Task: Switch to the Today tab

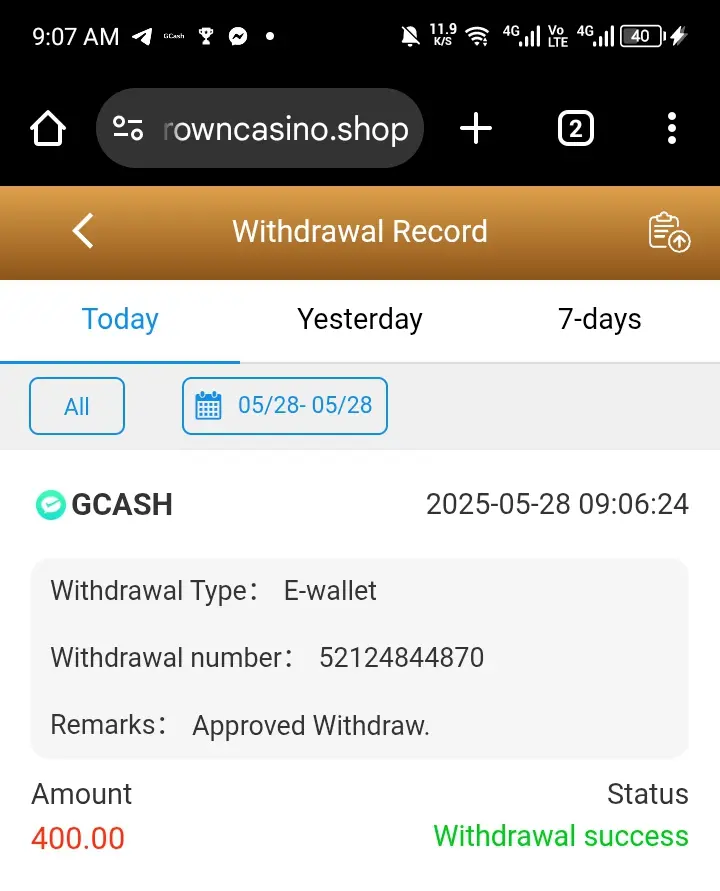Action: (120, 320)
